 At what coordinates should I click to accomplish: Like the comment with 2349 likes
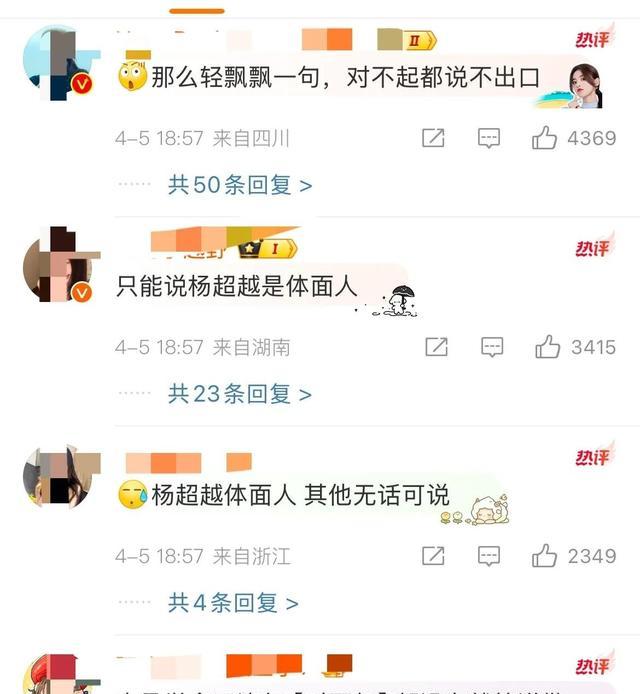(x=545, y=555)
